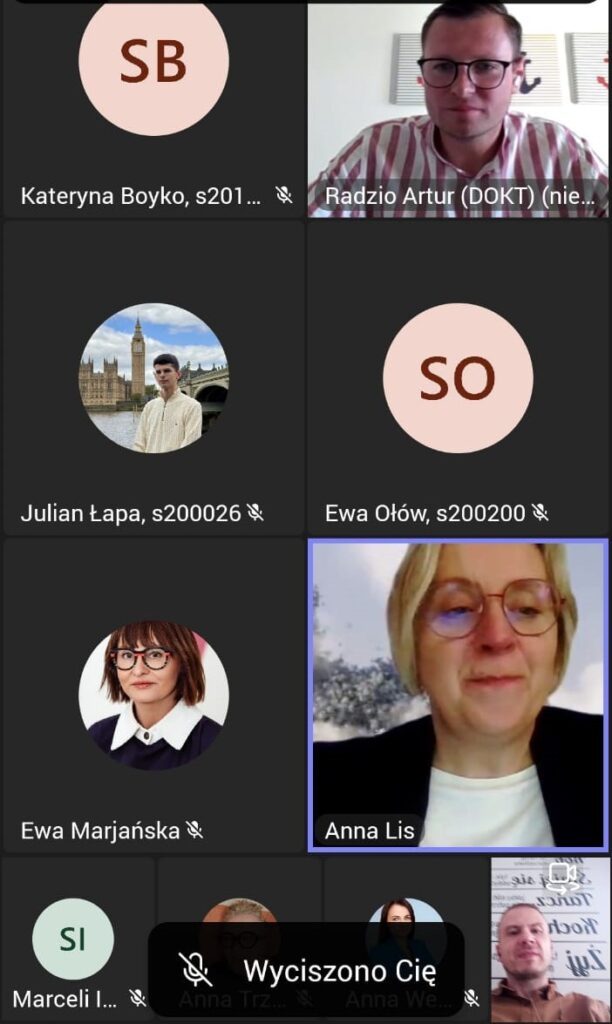Select Ewa Ołów's participant tile

click(x=458, y=378)
